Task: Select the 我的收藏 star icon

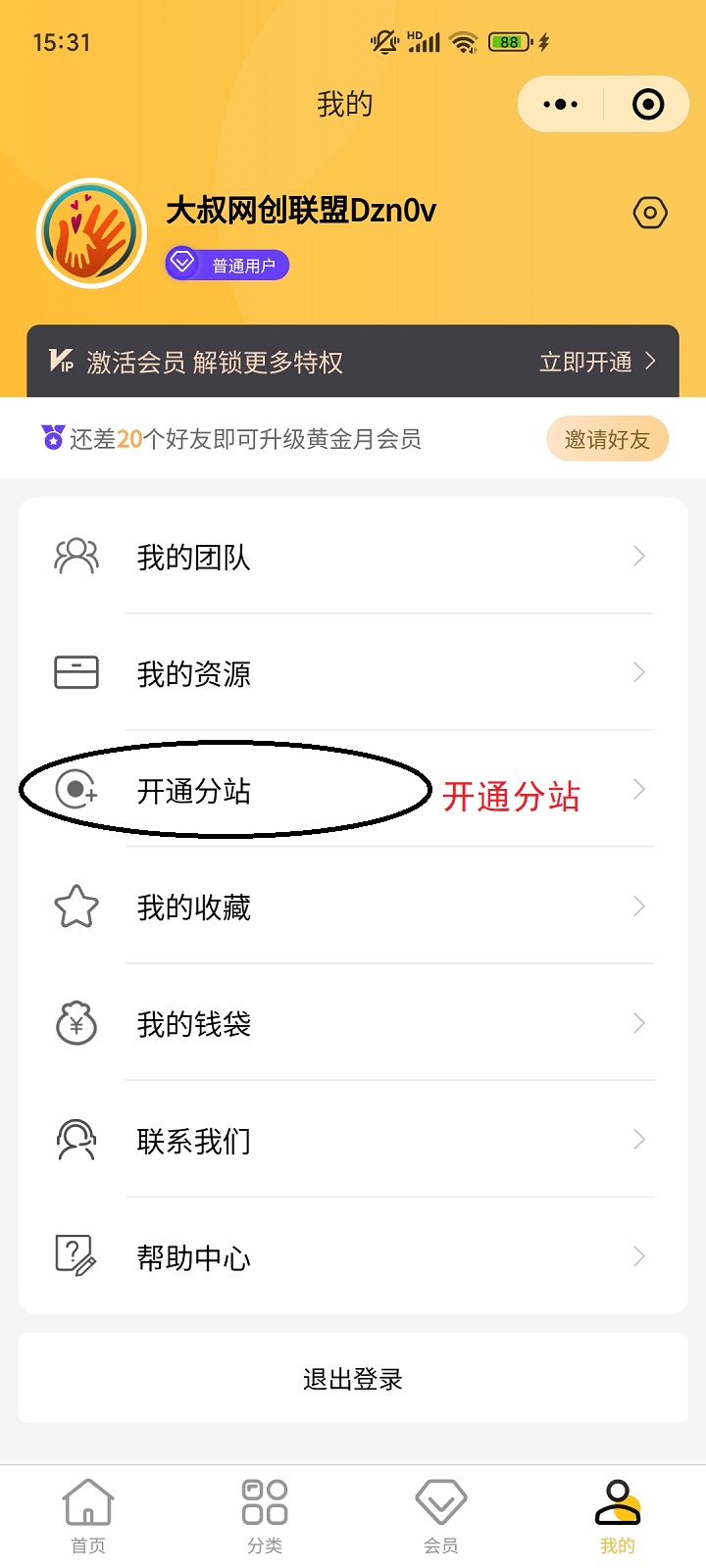Action: [76, 906]
